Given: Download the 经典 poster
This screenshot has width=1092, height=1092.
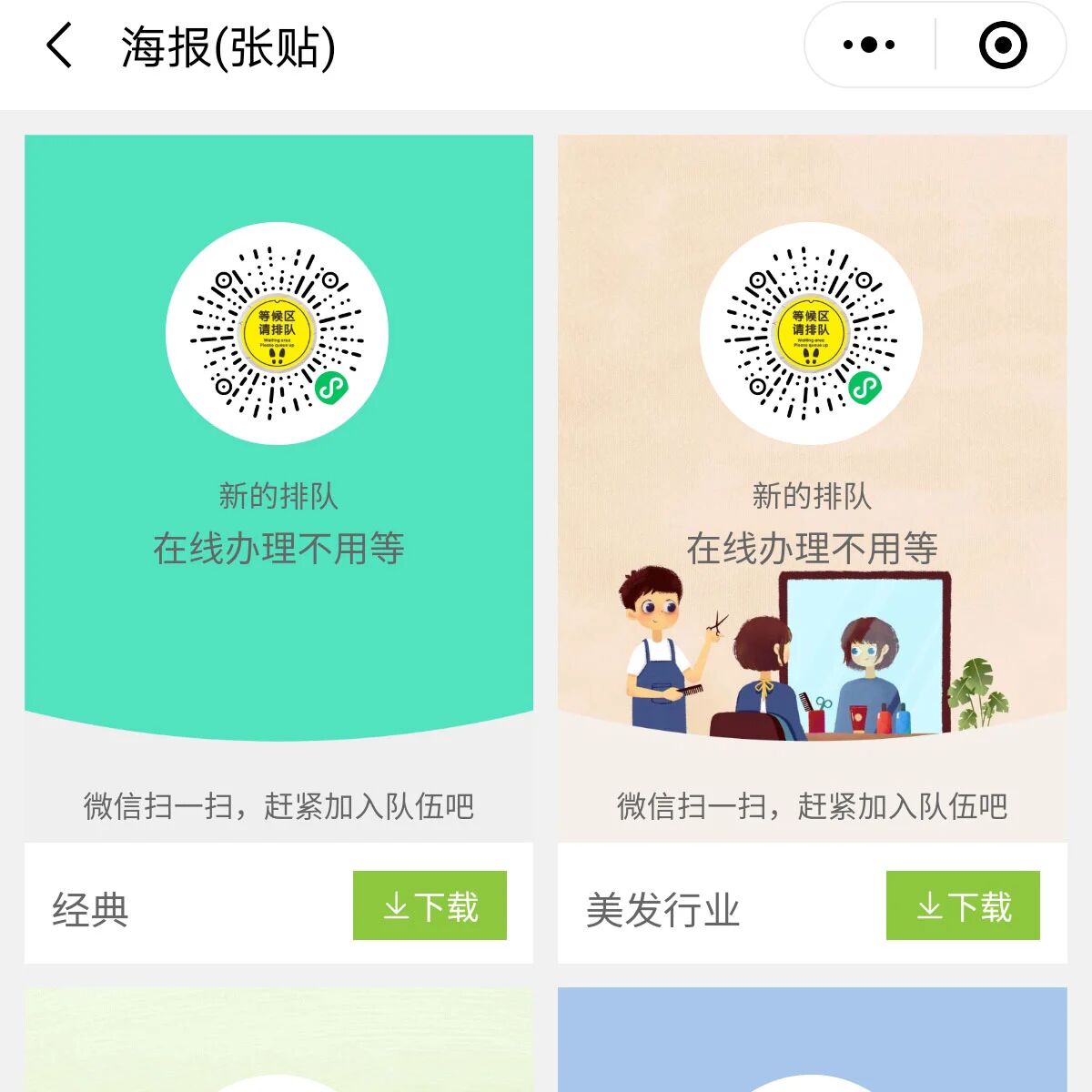Looking at the screenshot, I should (x=430, y=905).
